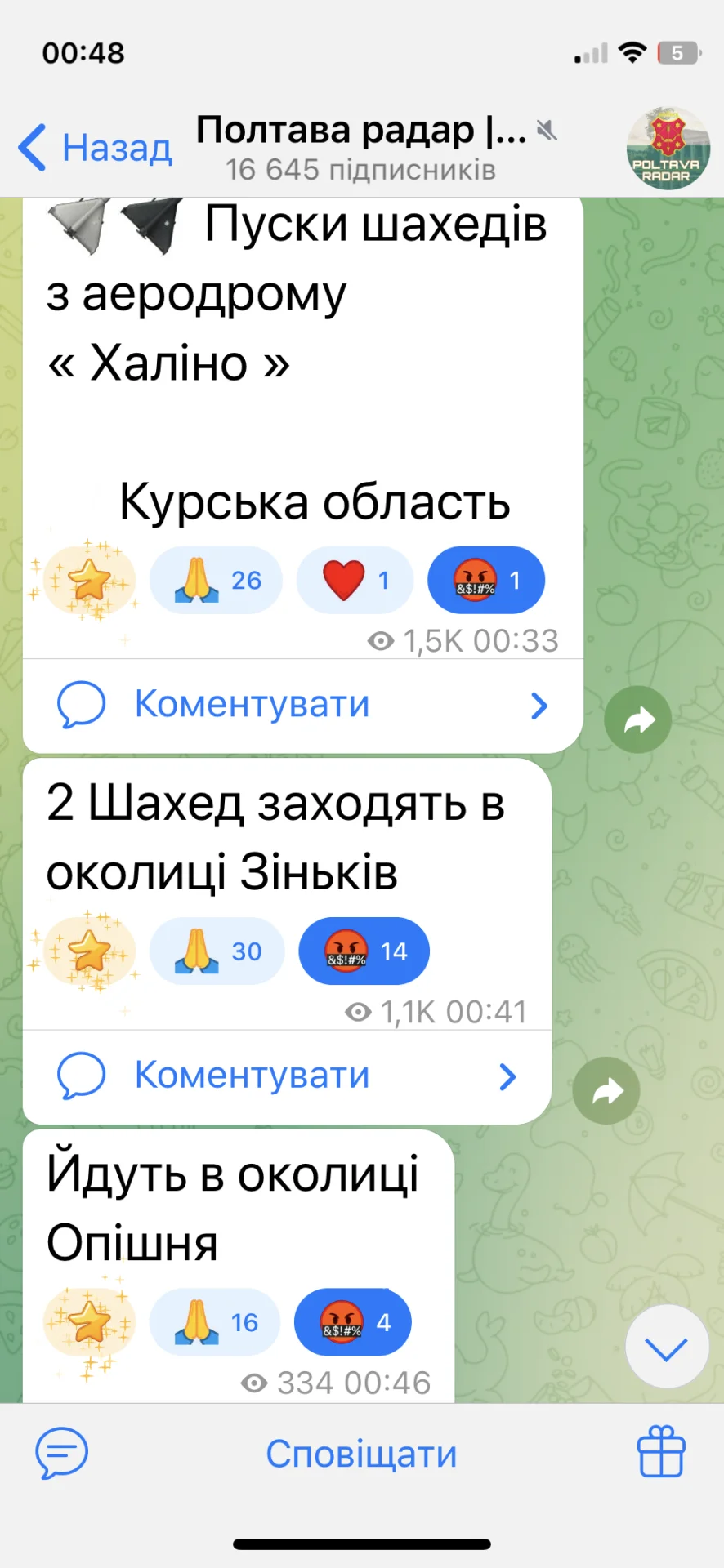This screenshot has width=724, height=1568.
Task: Open the discussion chat bubble icon
Action: coord(61,1453)
